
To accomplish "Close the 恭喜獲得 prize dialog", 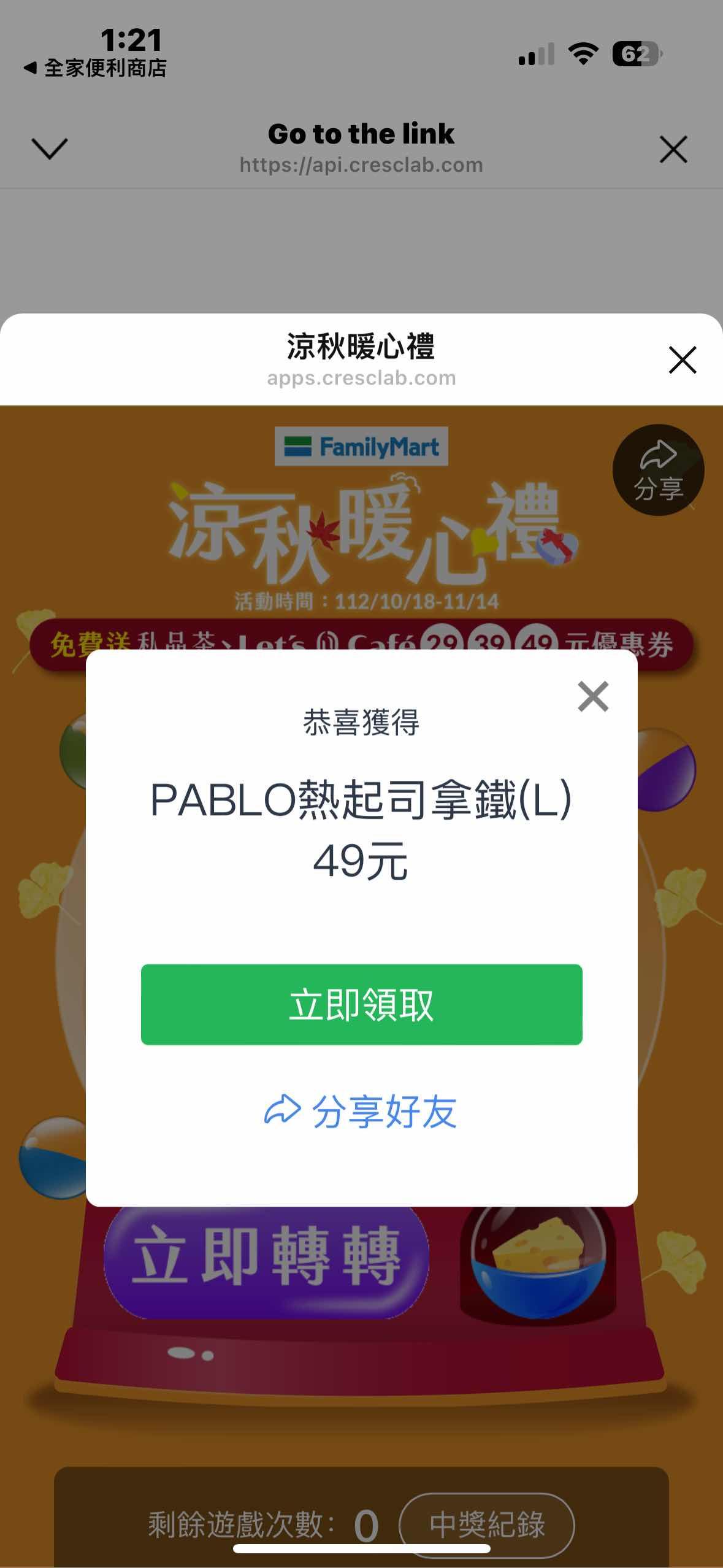I will [592, 696].
